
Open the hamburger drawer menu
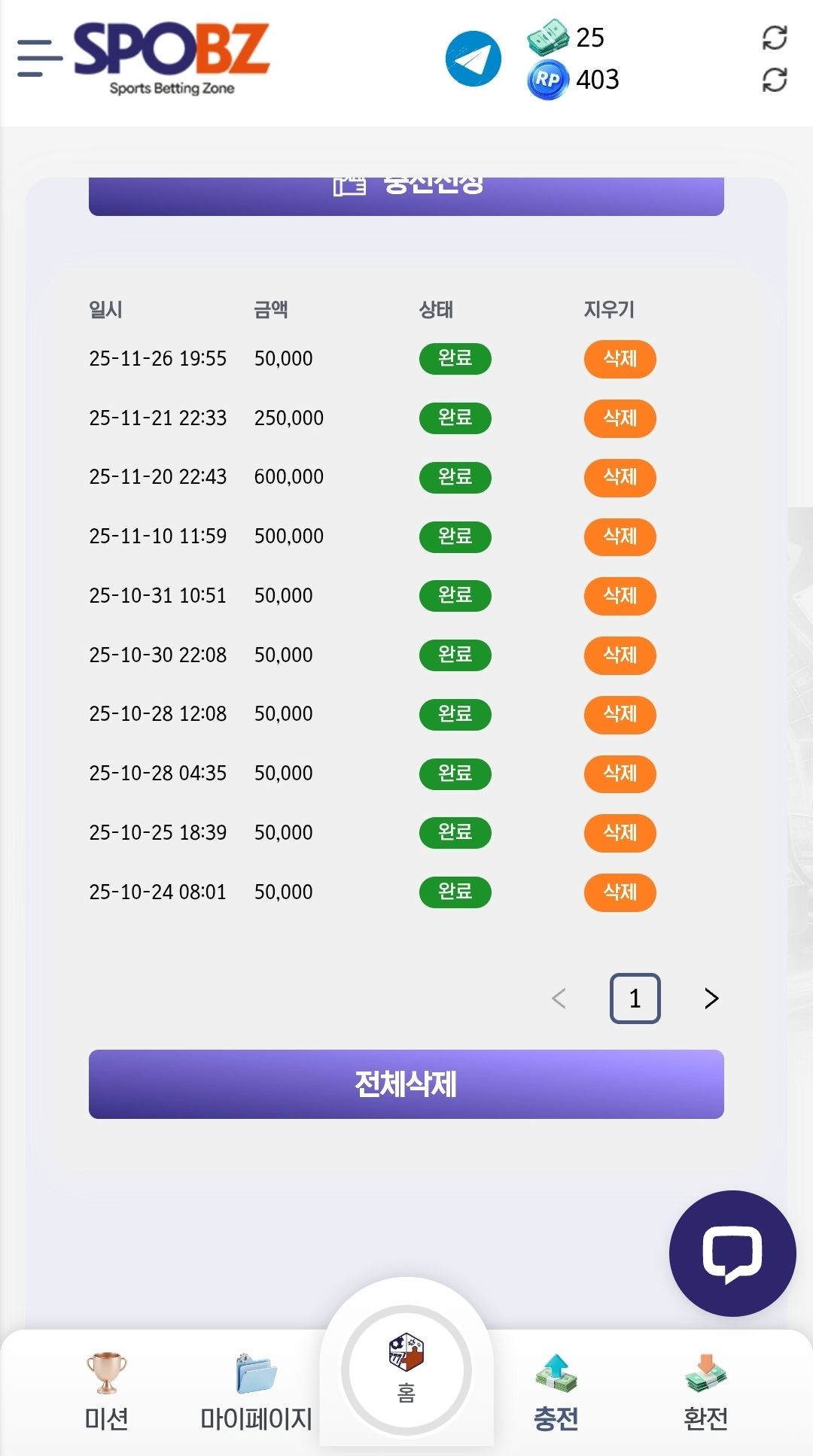(x=39, y=59)
